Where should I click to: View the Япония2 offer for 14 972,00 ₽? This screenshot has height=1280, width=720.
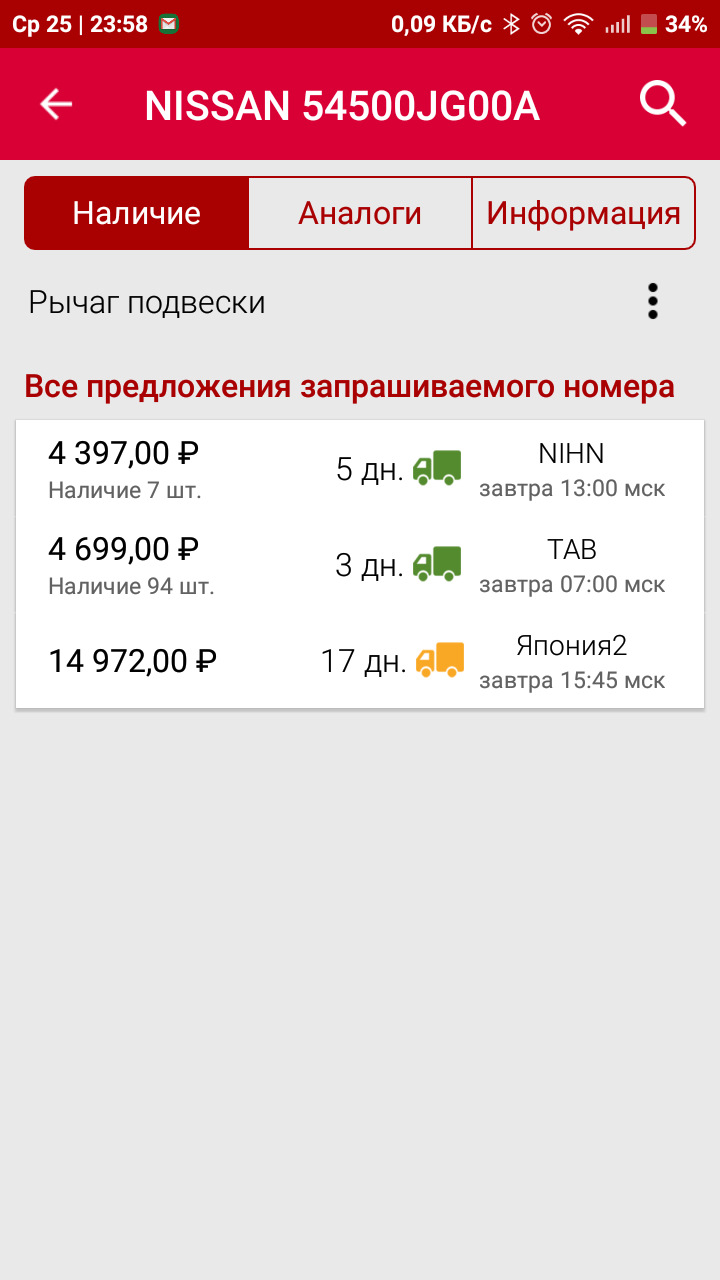360,661
